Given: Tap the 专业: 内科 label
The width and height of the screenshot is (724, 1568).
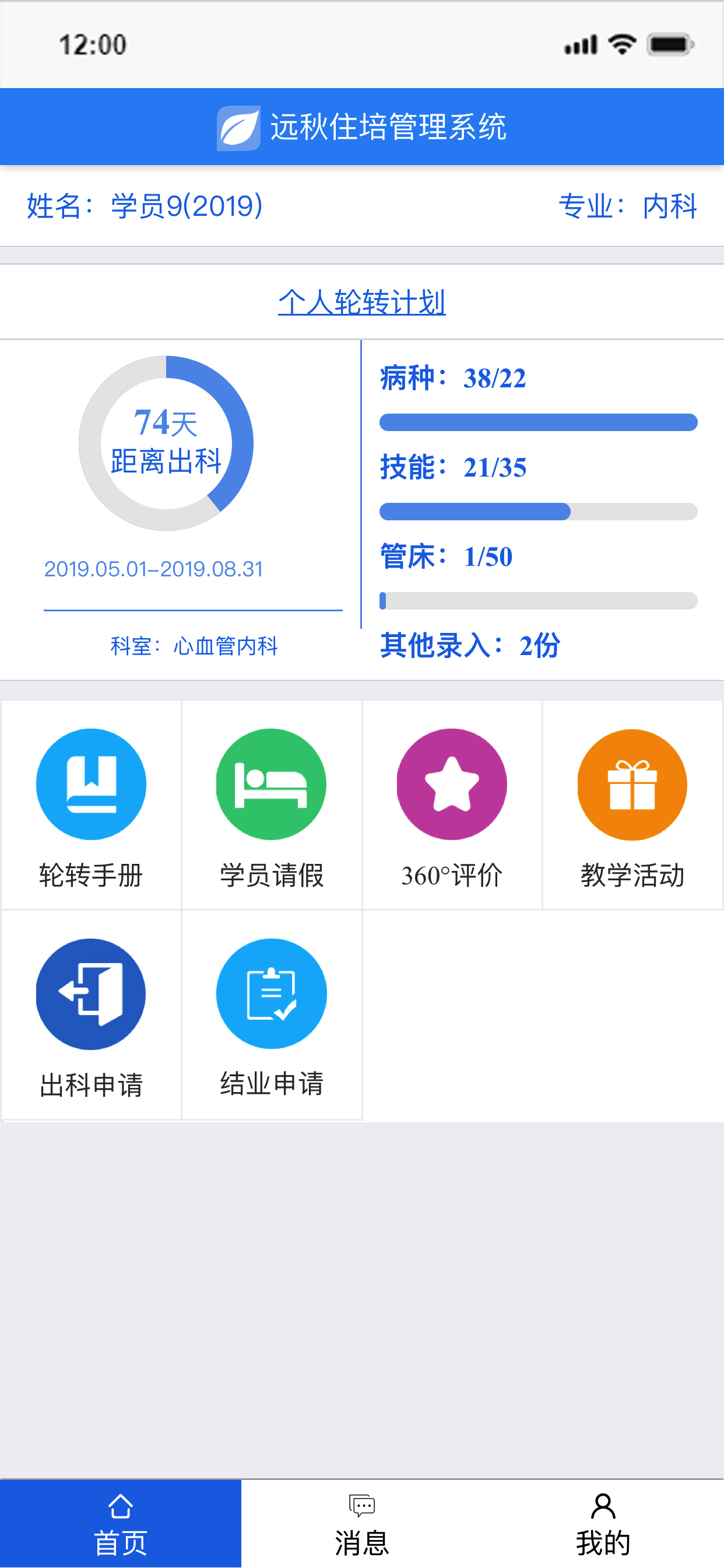Looking at the screenshot, I should coord(630,205).
